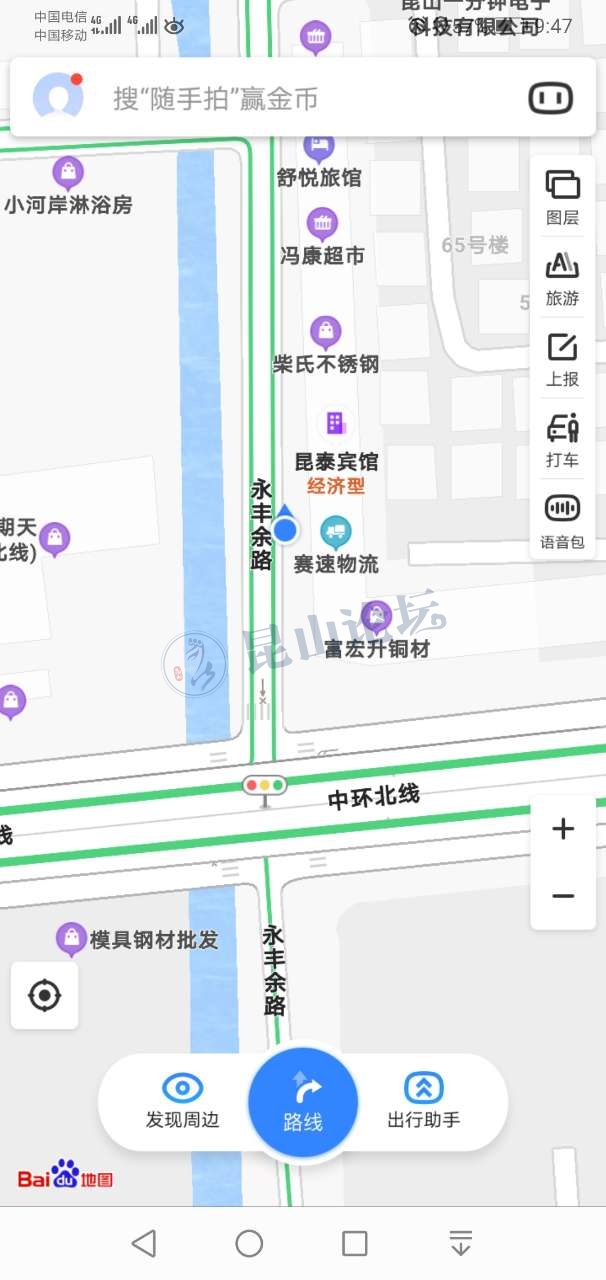Zoom out the map

pyautogui.click(x=563, y=896)
